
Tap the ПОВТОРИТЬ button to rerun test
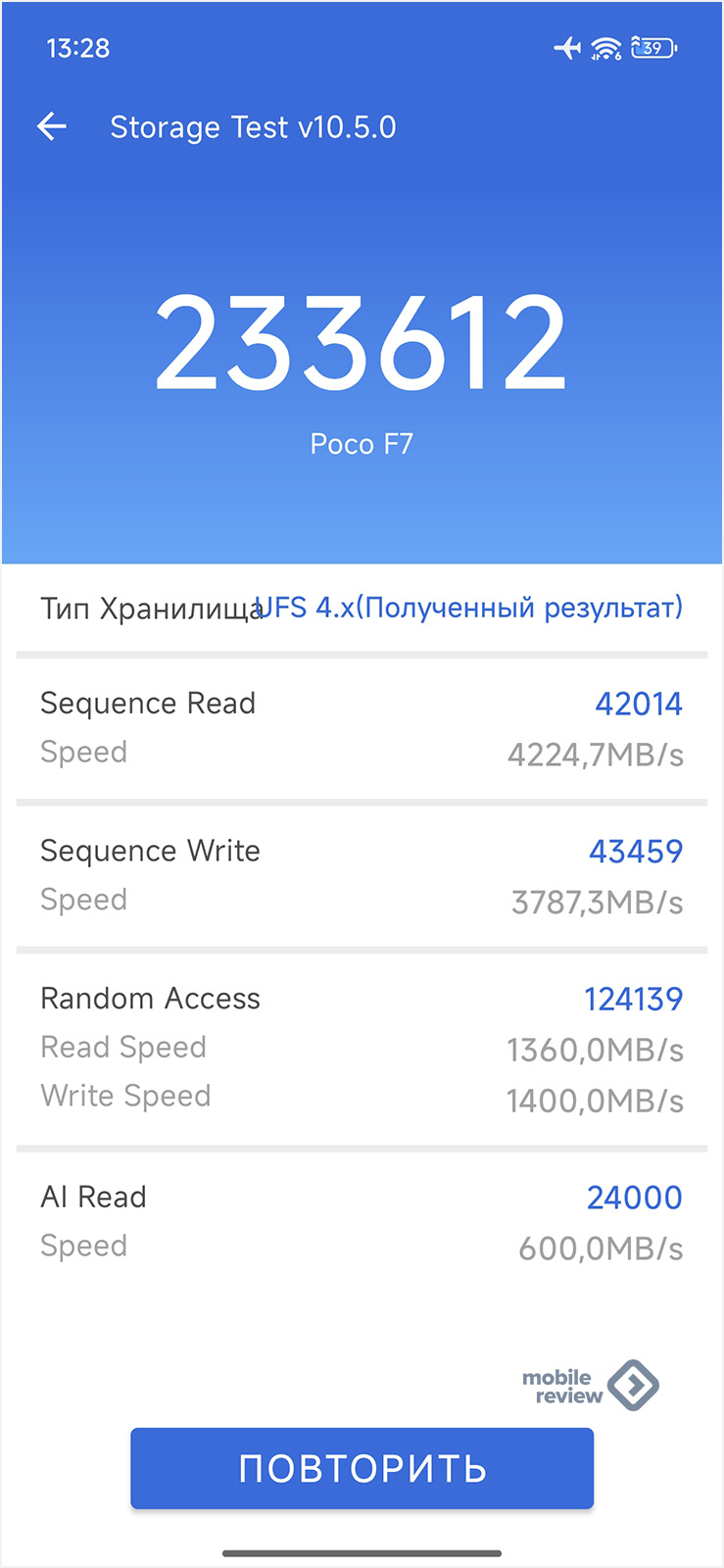pos(362,1468)
